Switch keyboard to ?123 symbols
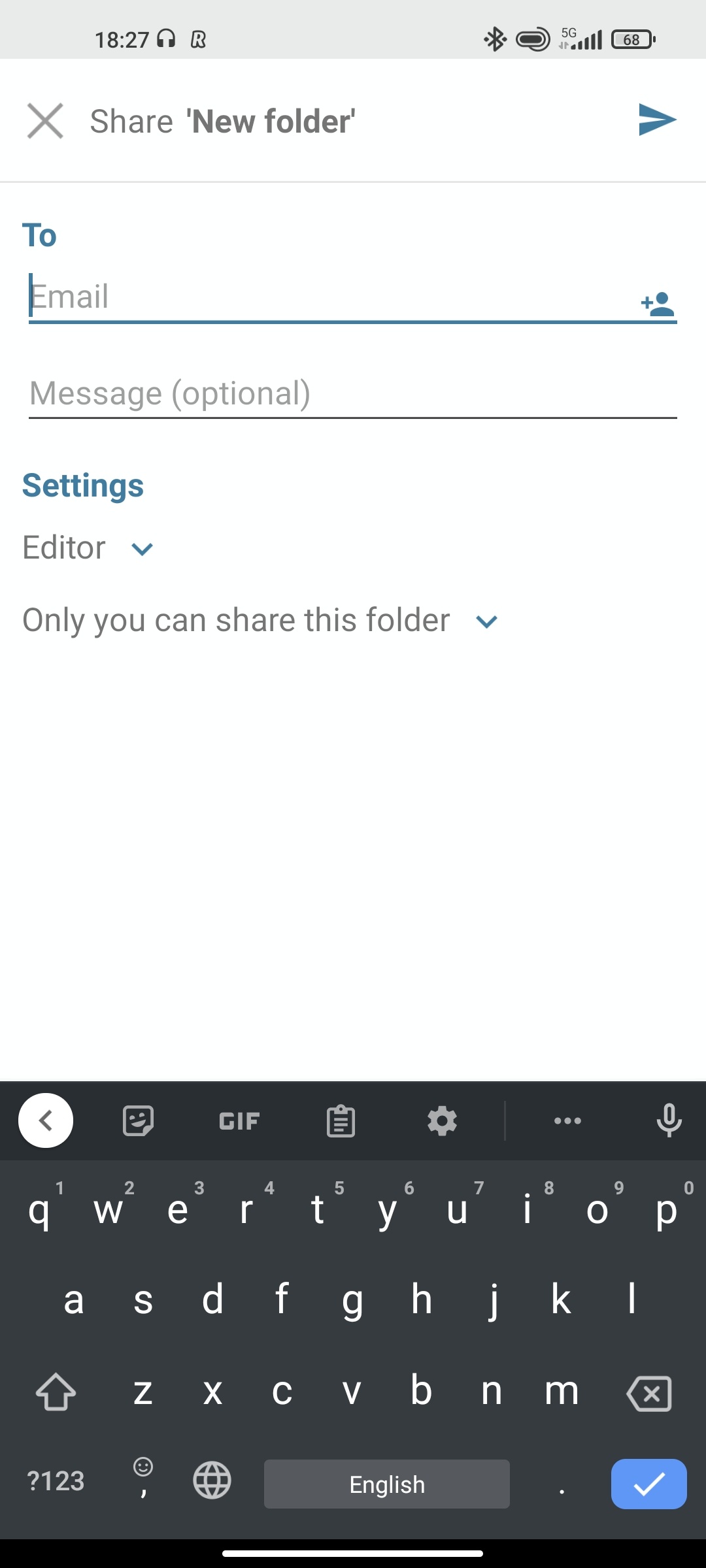The width and height of the screenshot is (706, 1568). [x=56, y=1481]
